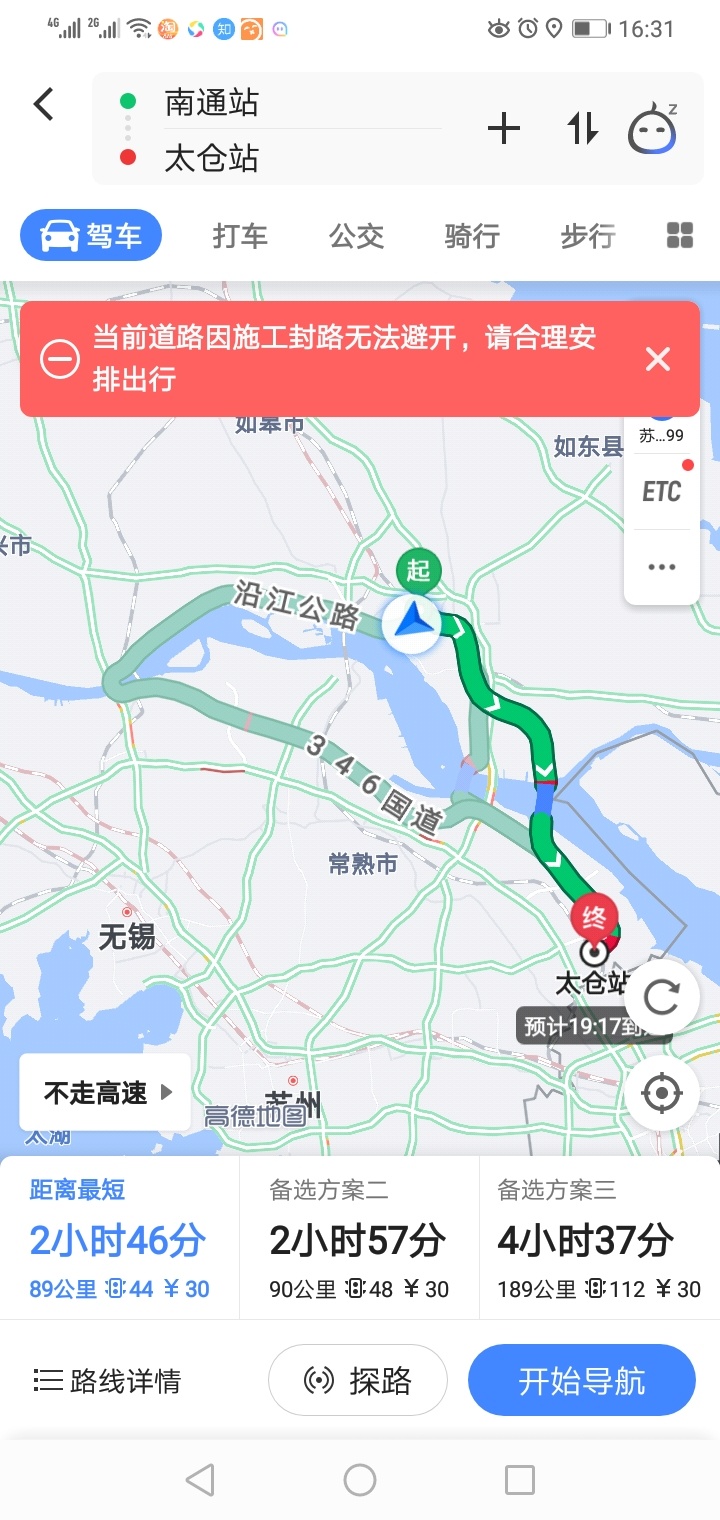720x1520 pixels.
Task: Expand the 不走高速 route preference
Action: tap(106, 1093)
